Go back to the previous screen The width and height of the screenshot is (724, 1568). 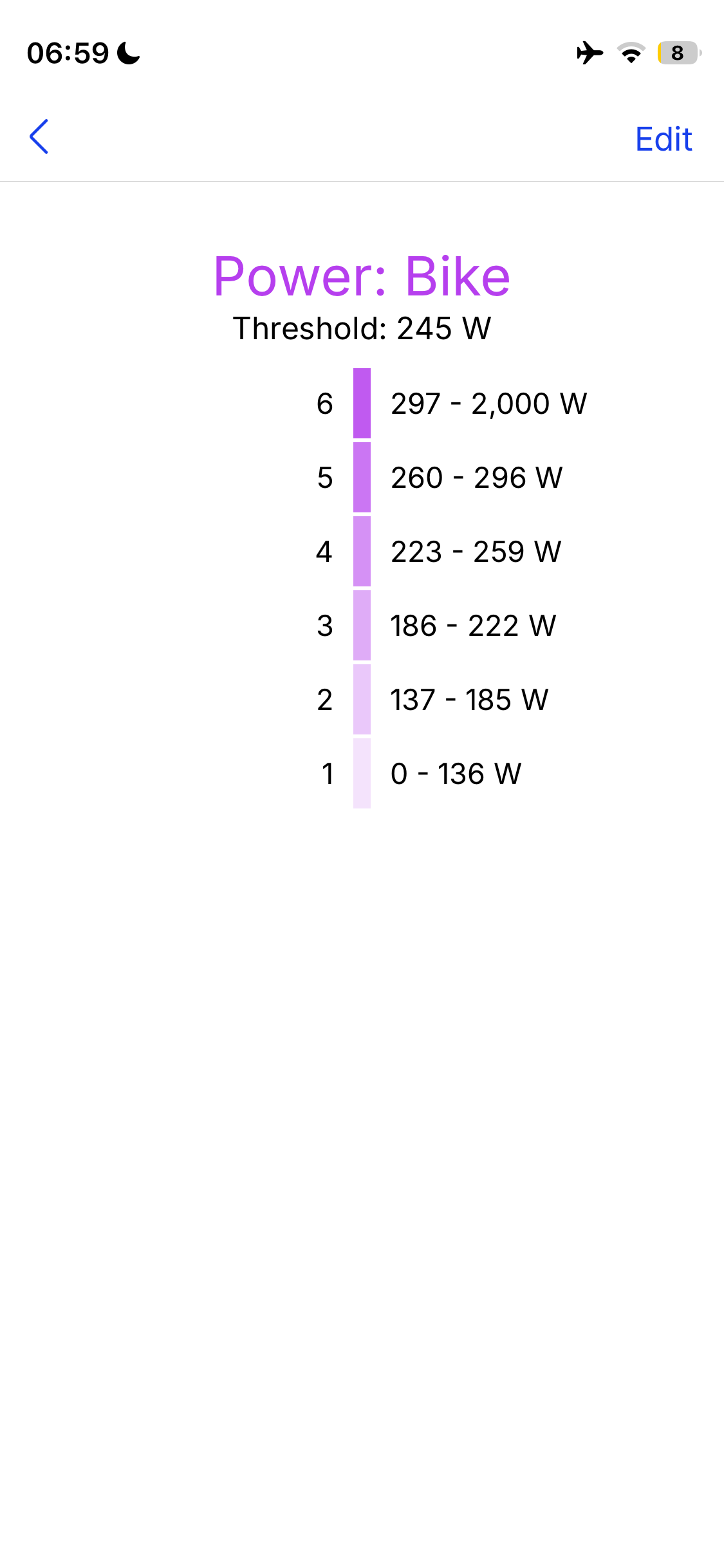pos(39,137)
